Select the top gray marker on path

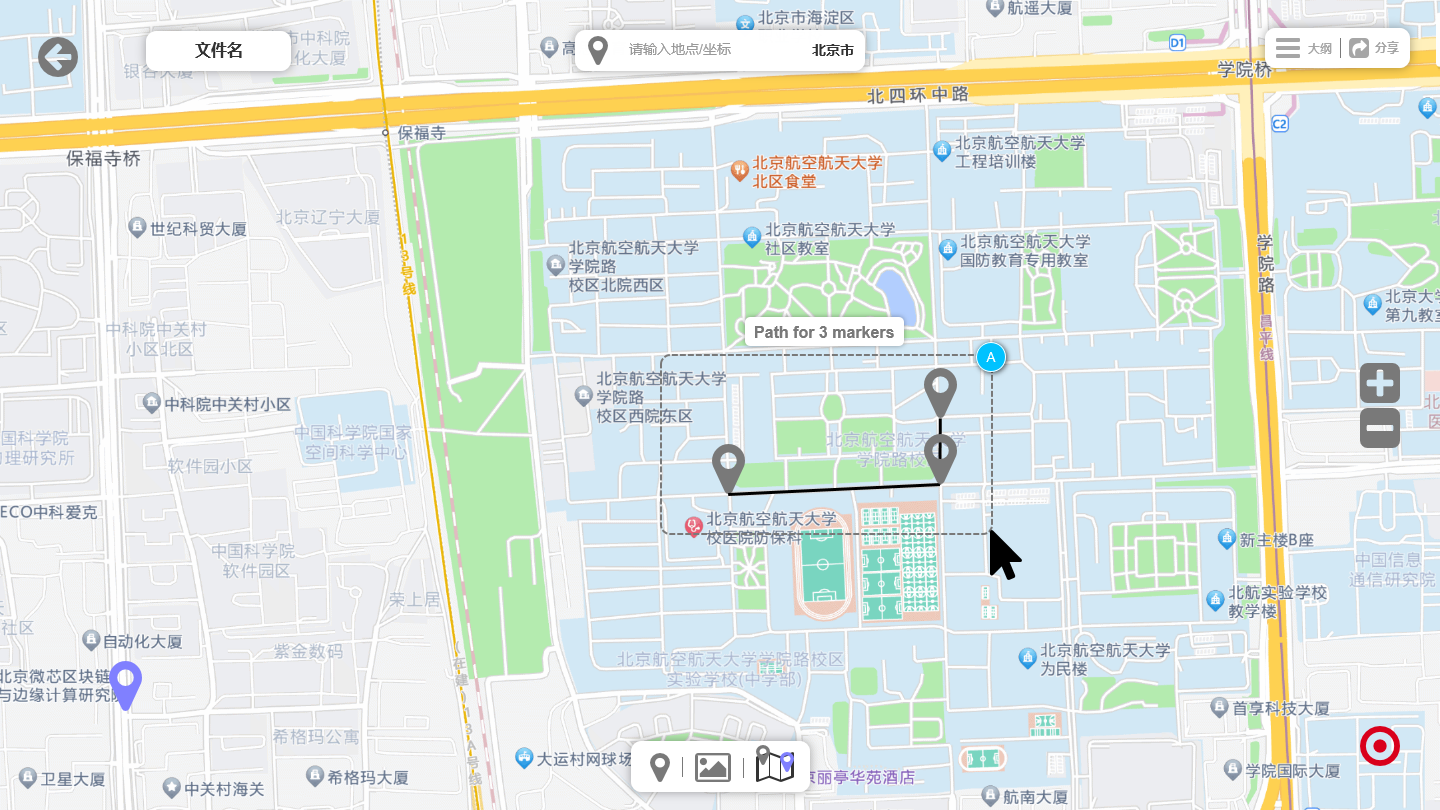pyautogui.click(x=939, y=390)
